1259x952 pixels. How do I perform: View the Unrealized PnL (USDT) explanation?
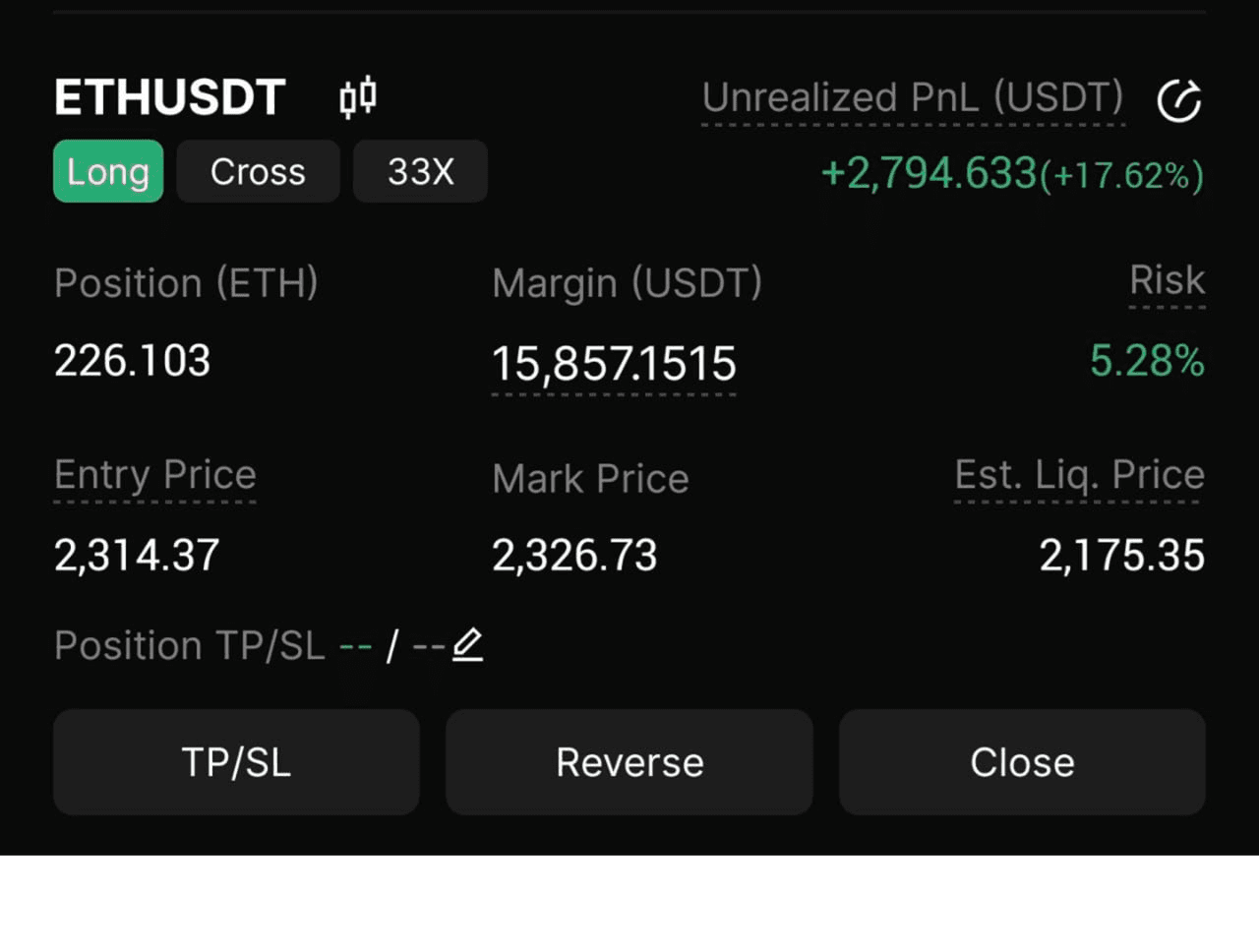913,98
